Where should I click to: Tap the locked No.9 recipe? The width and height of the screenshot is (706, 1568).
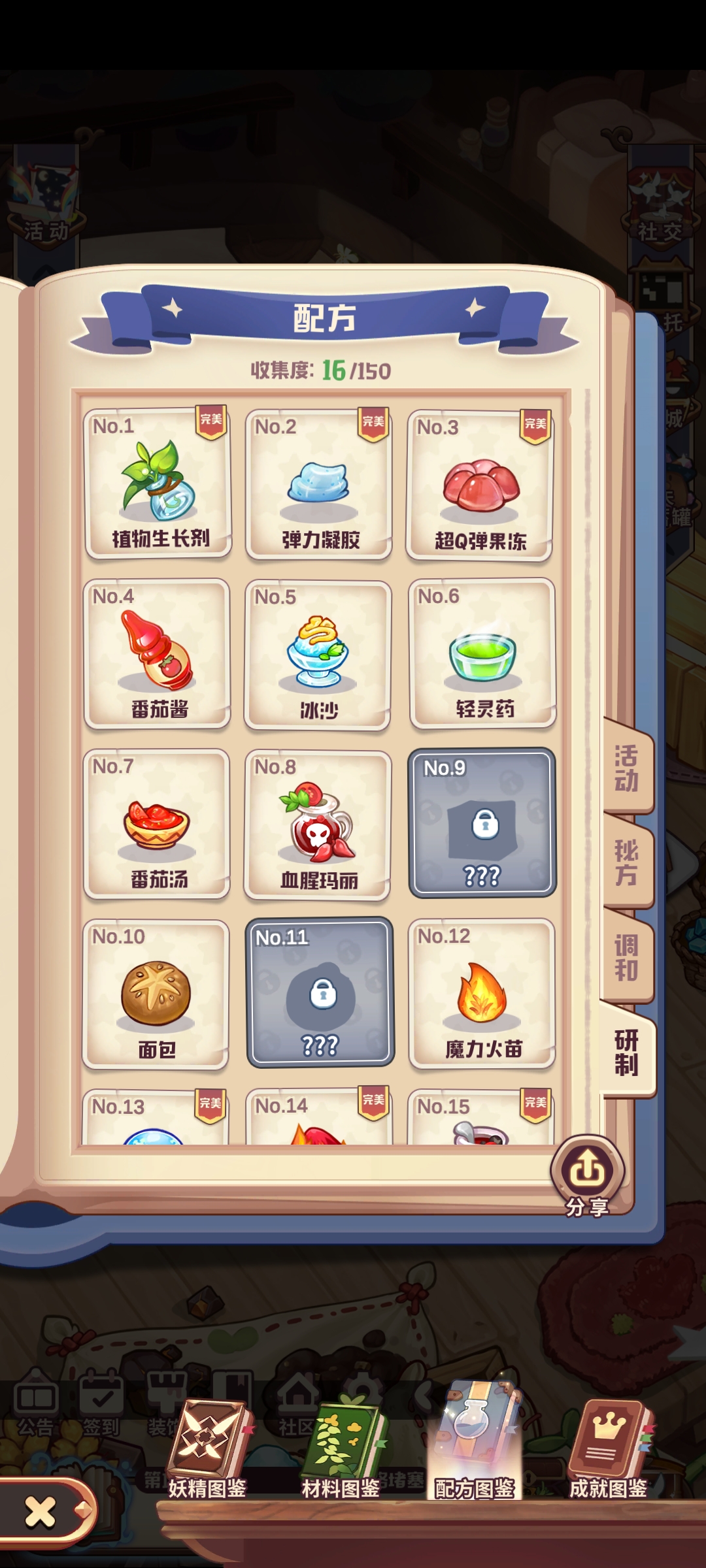482,823
